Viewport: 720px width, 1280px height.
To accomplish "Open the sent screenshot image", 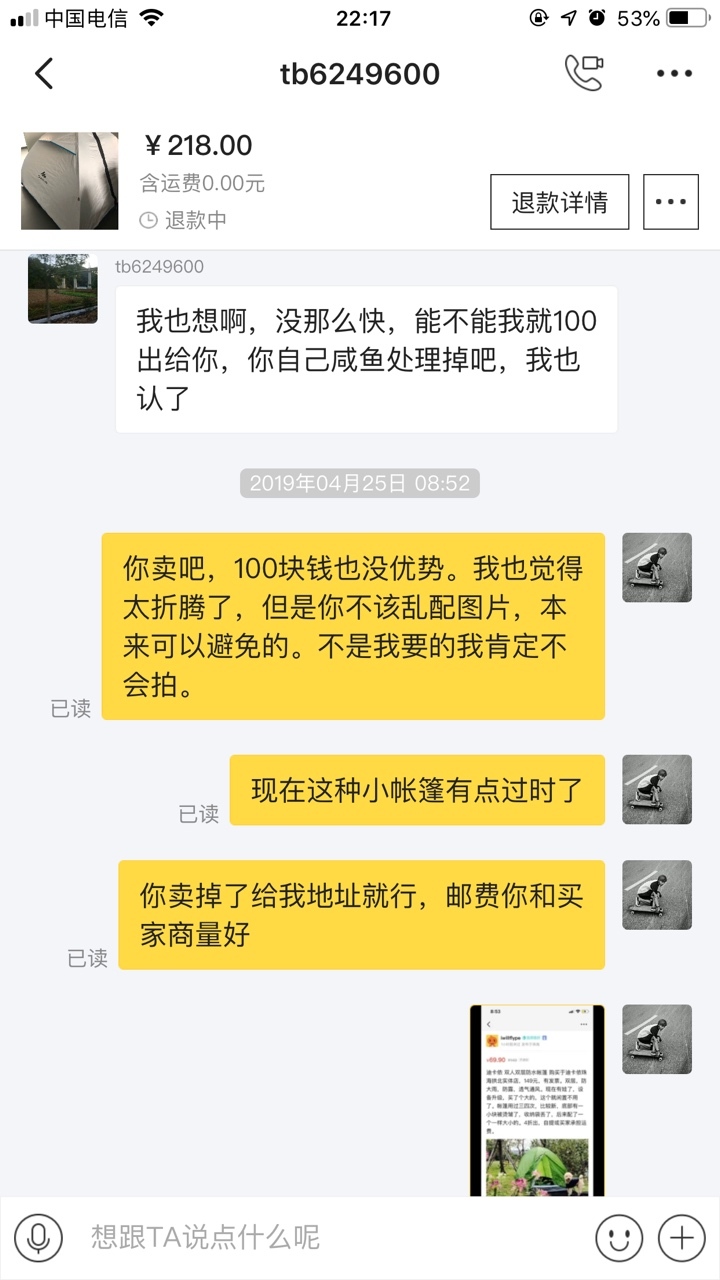I will [538, 1100].
